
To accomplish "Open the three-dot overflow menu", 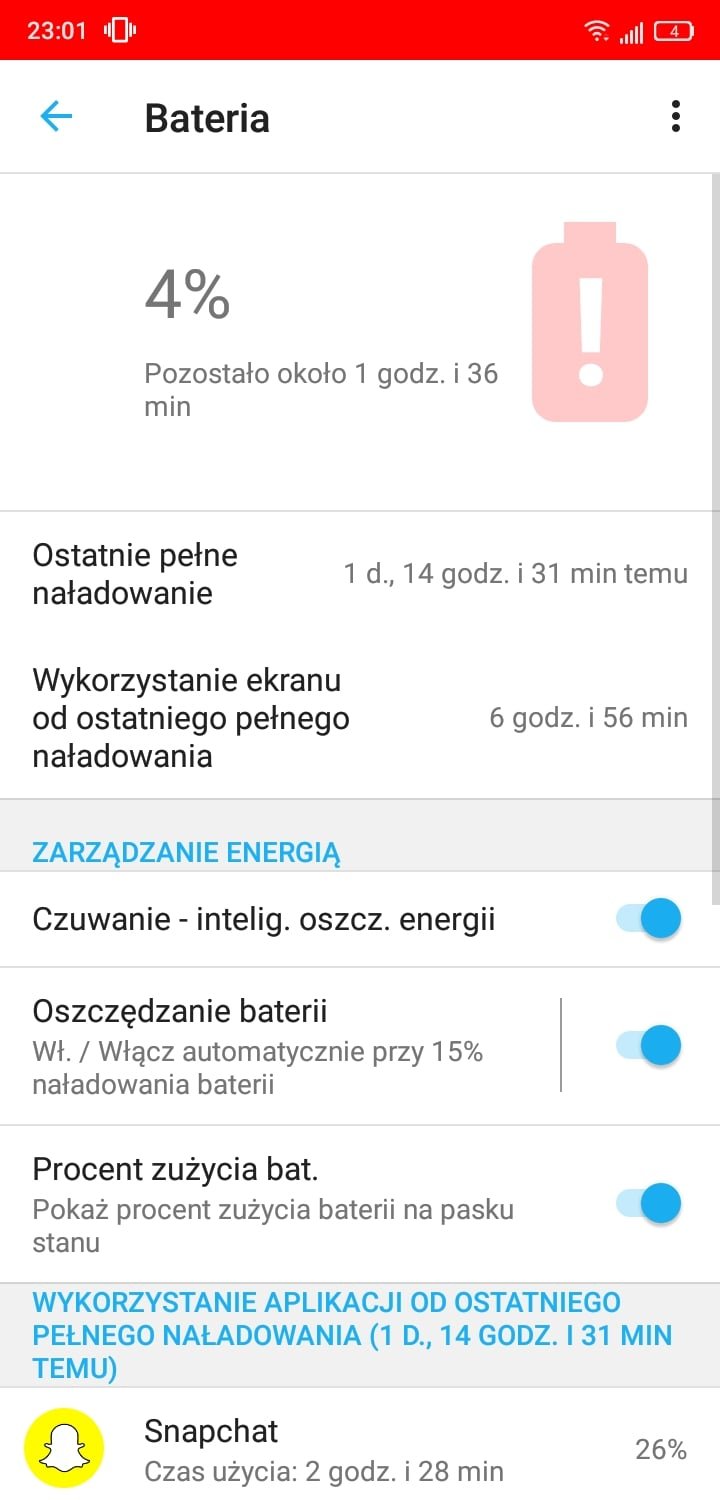I will [x=676, y=117].
